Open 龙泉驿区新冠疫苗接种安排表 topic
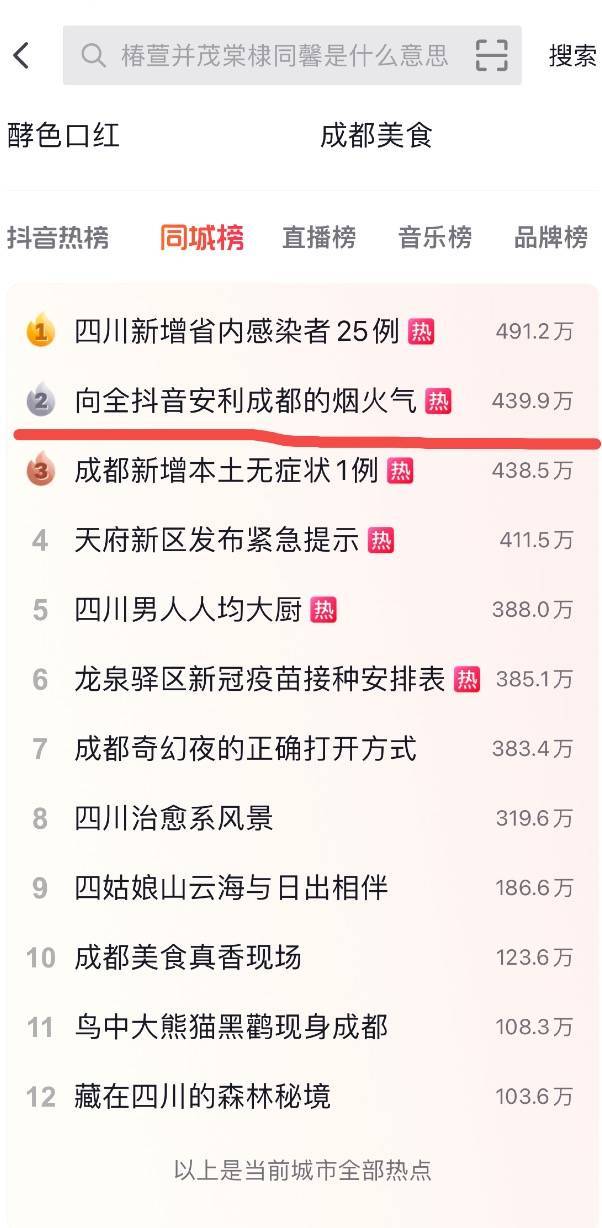 [x=259, y=680]
